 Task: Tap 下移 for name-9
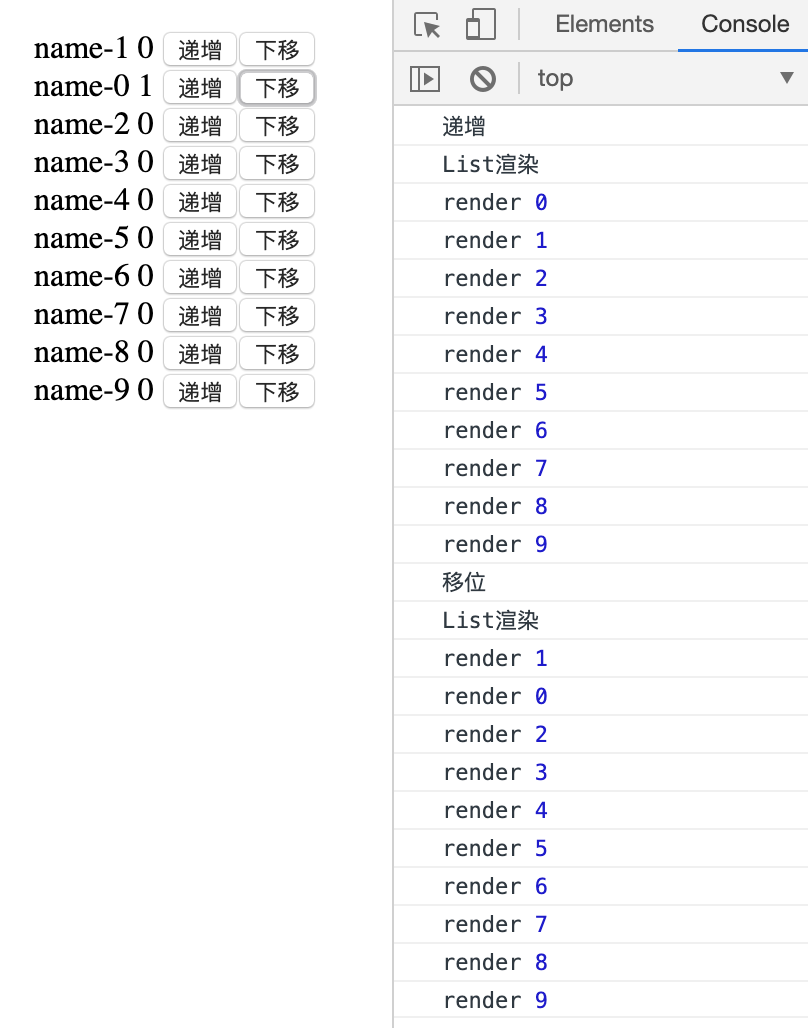(x=277, y=391)
